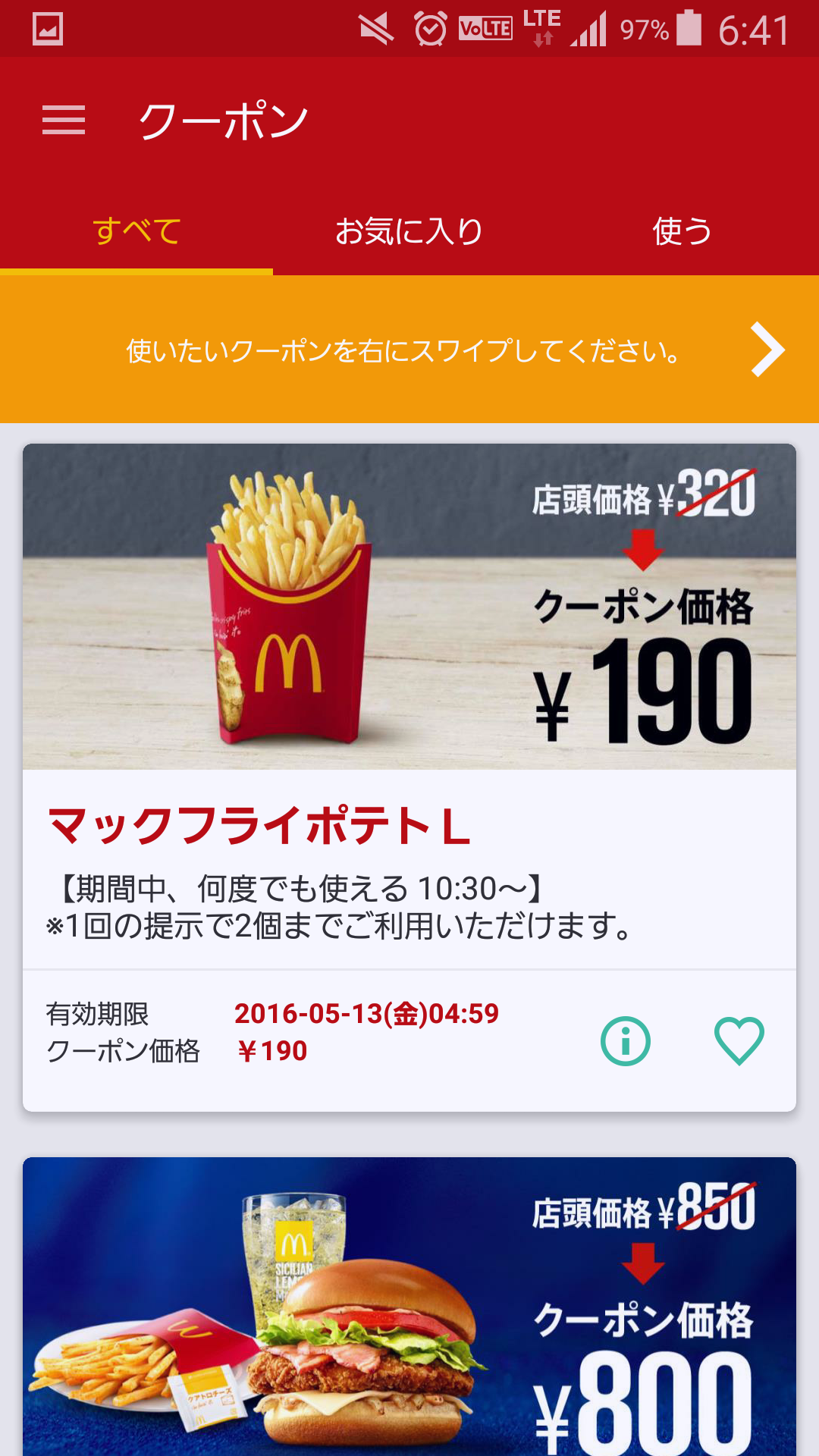Switch to the お気に入り tab
The height and width of the screenshot is (1456, 819).
click(409, 231)
